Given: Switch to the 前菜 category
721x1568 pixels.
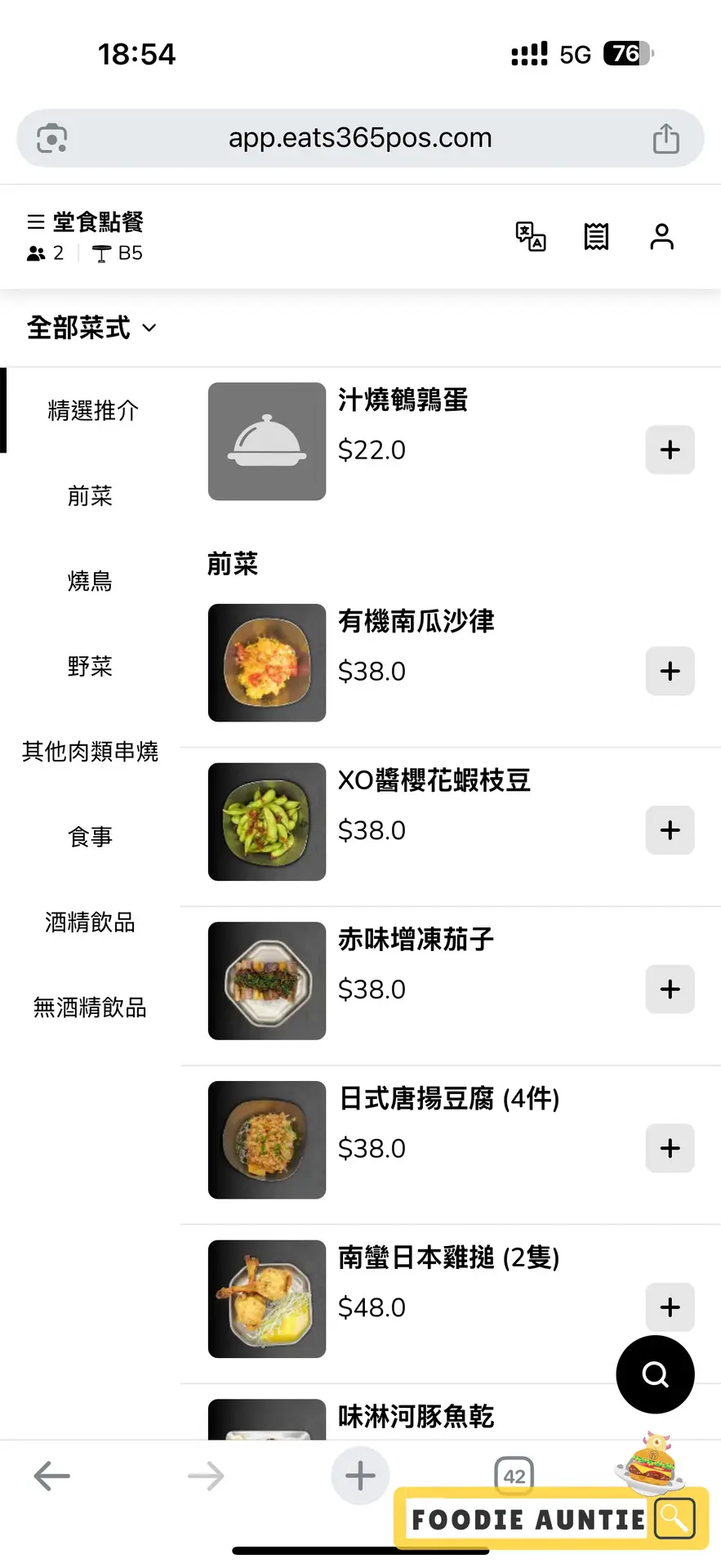Looking at the screenshot, I should click(90, 496).
